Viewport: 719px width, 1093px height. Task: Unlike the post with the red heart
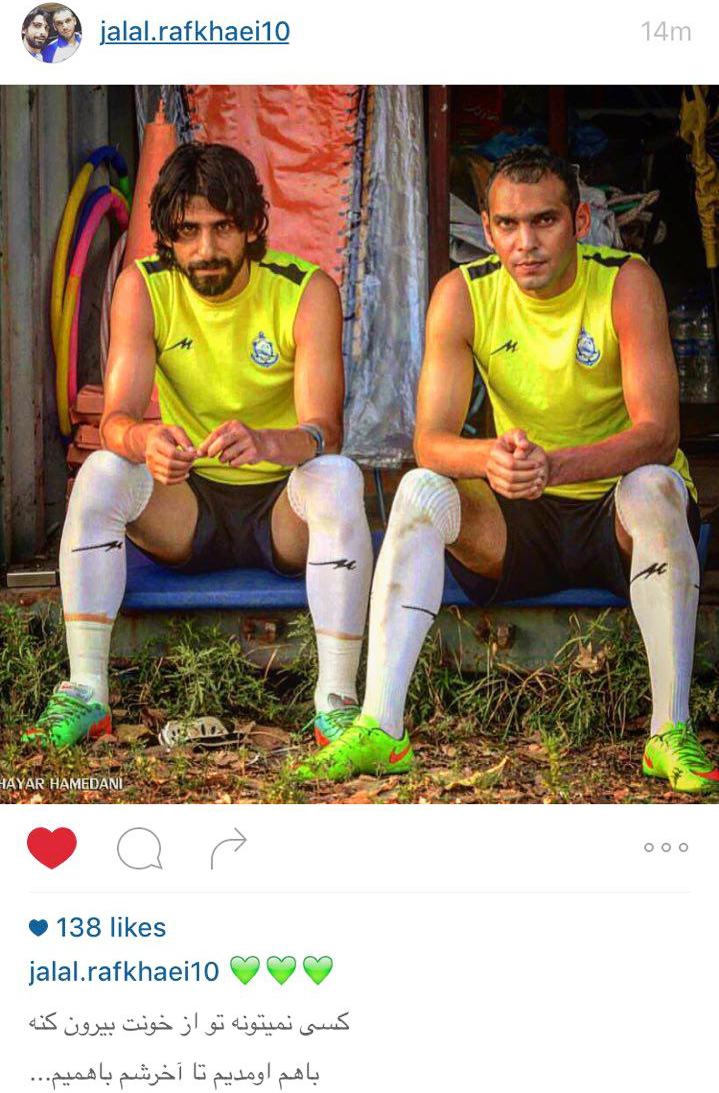tap(52, 848)
